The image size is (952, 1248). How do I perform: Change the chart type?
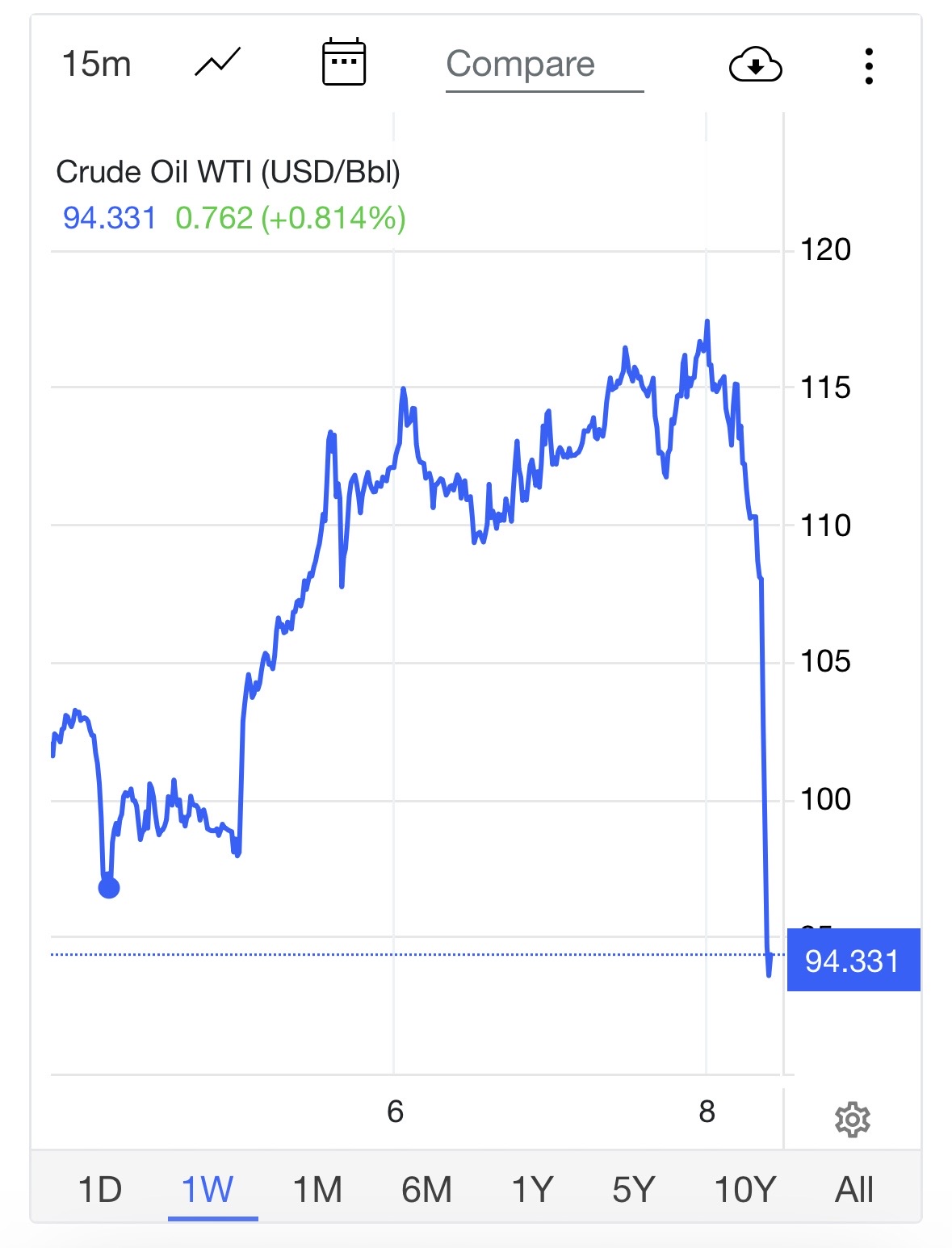pos(218,63)
